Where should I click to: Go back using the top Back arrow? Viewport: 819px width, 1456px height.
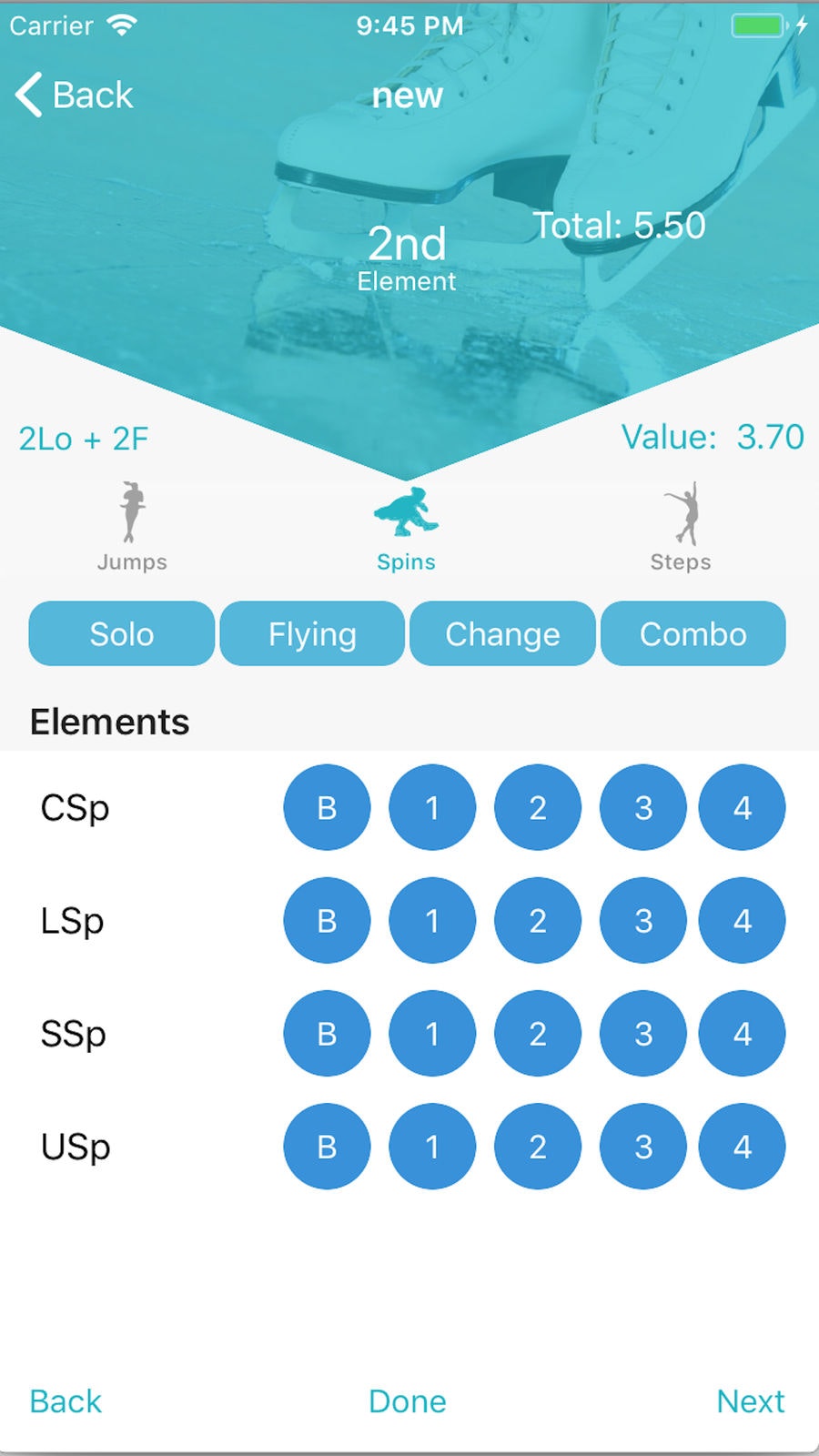pos(73,95)
